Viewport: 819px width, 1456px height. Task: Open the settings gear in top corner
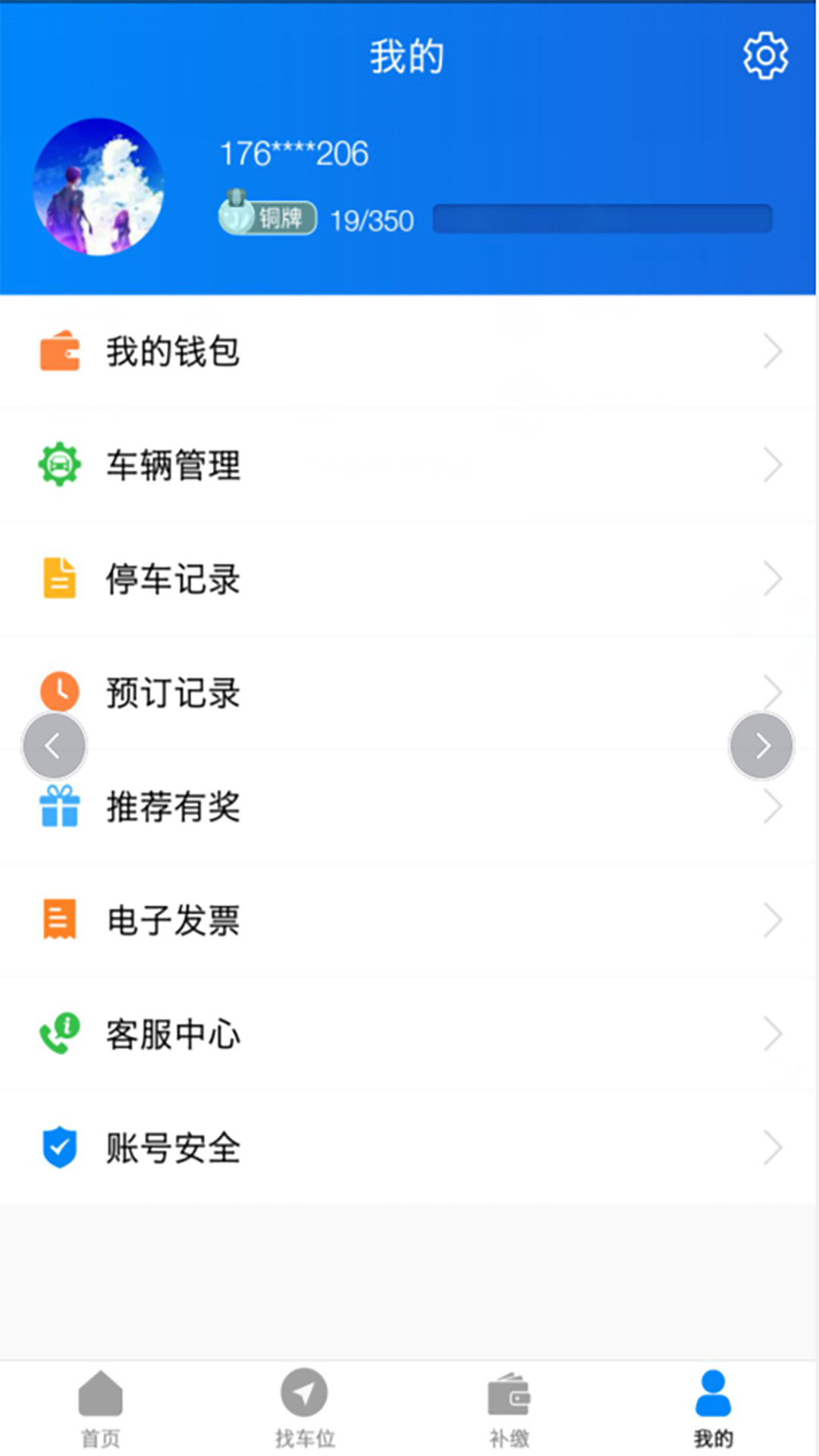coord(766,55)
